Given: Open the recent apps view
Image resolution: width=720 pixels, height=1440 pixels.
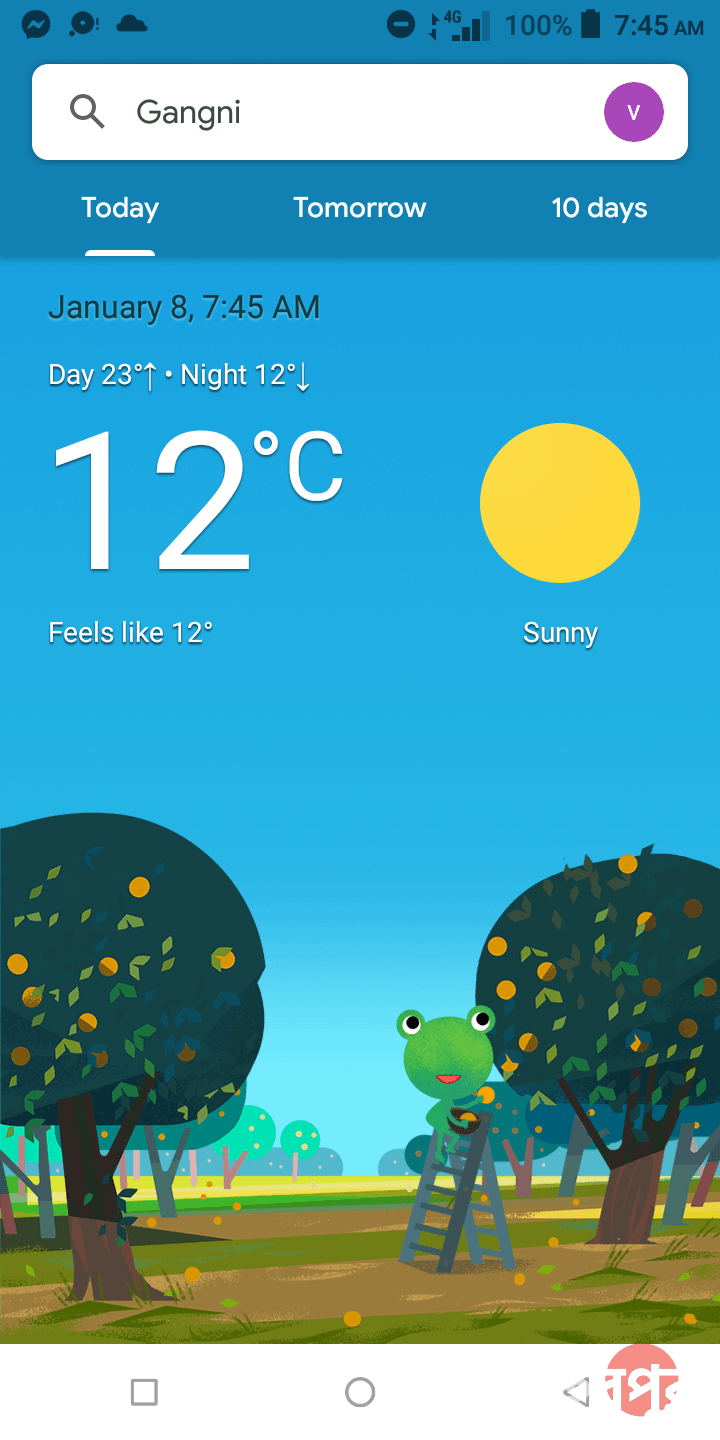Looking at the screenshot, I should click(x=144, y=1391).
